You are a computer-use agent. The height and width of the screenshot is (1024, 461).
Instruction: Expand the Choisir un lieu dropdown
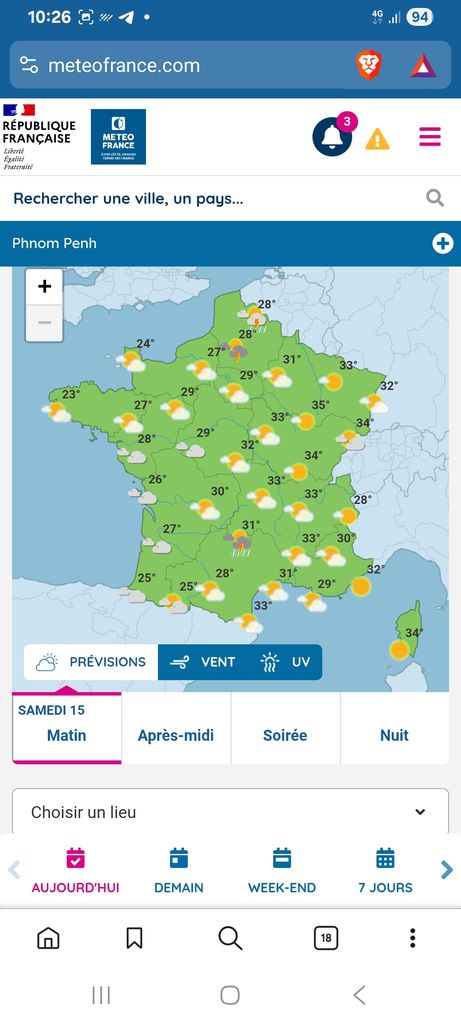[230, 812]
